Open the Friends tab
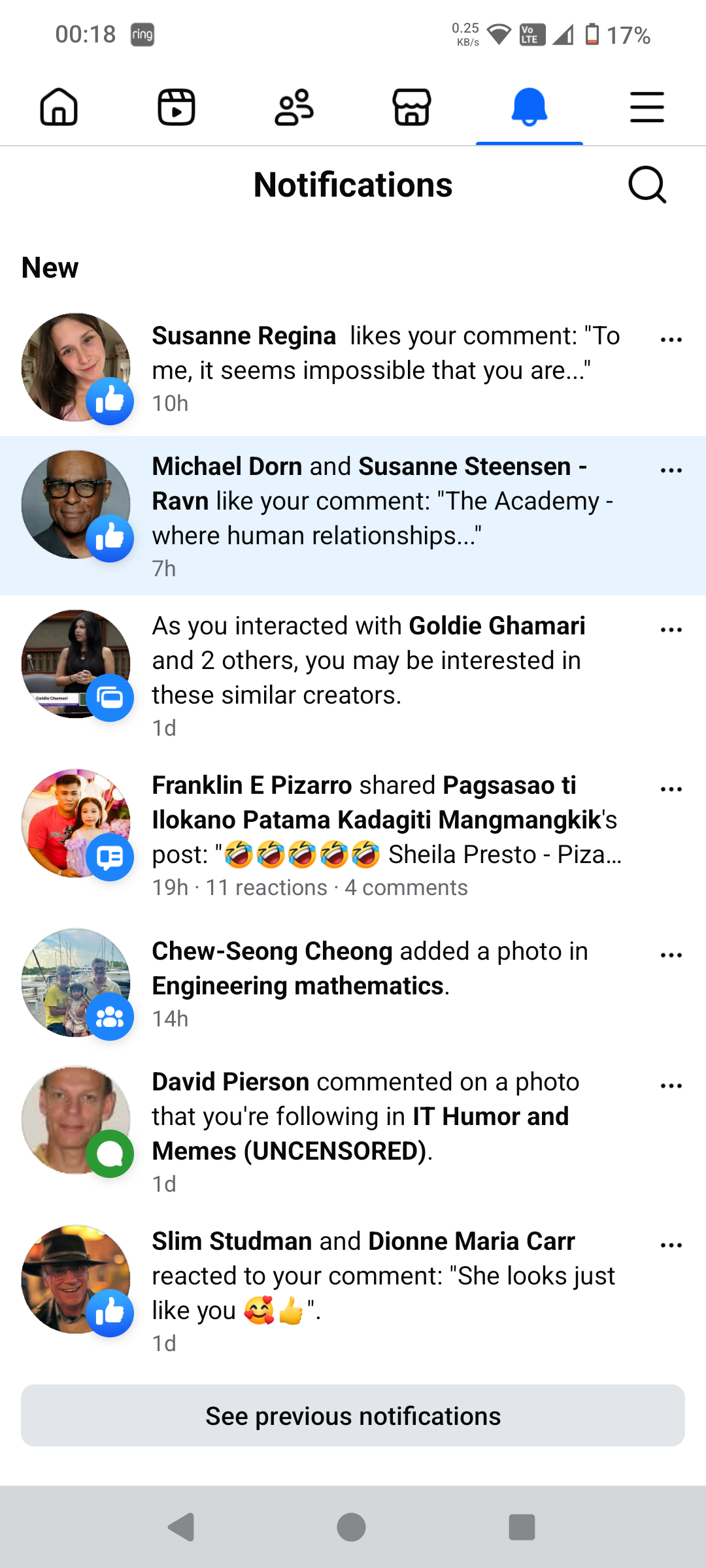 coord(294,107)
